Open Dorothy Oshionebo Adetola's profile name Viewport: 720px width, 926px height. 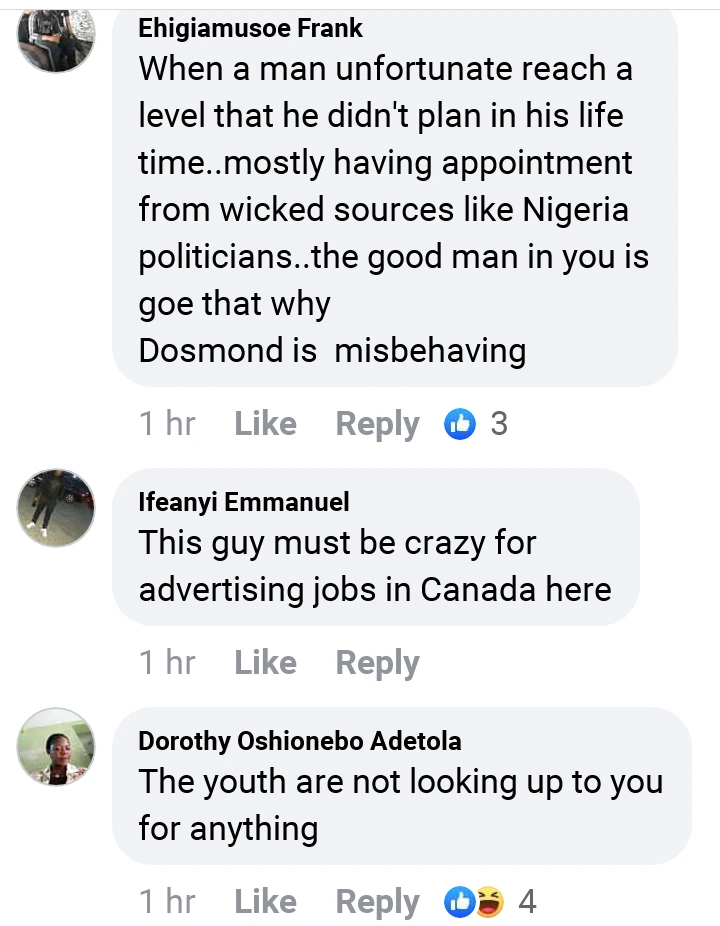point(300,741)
